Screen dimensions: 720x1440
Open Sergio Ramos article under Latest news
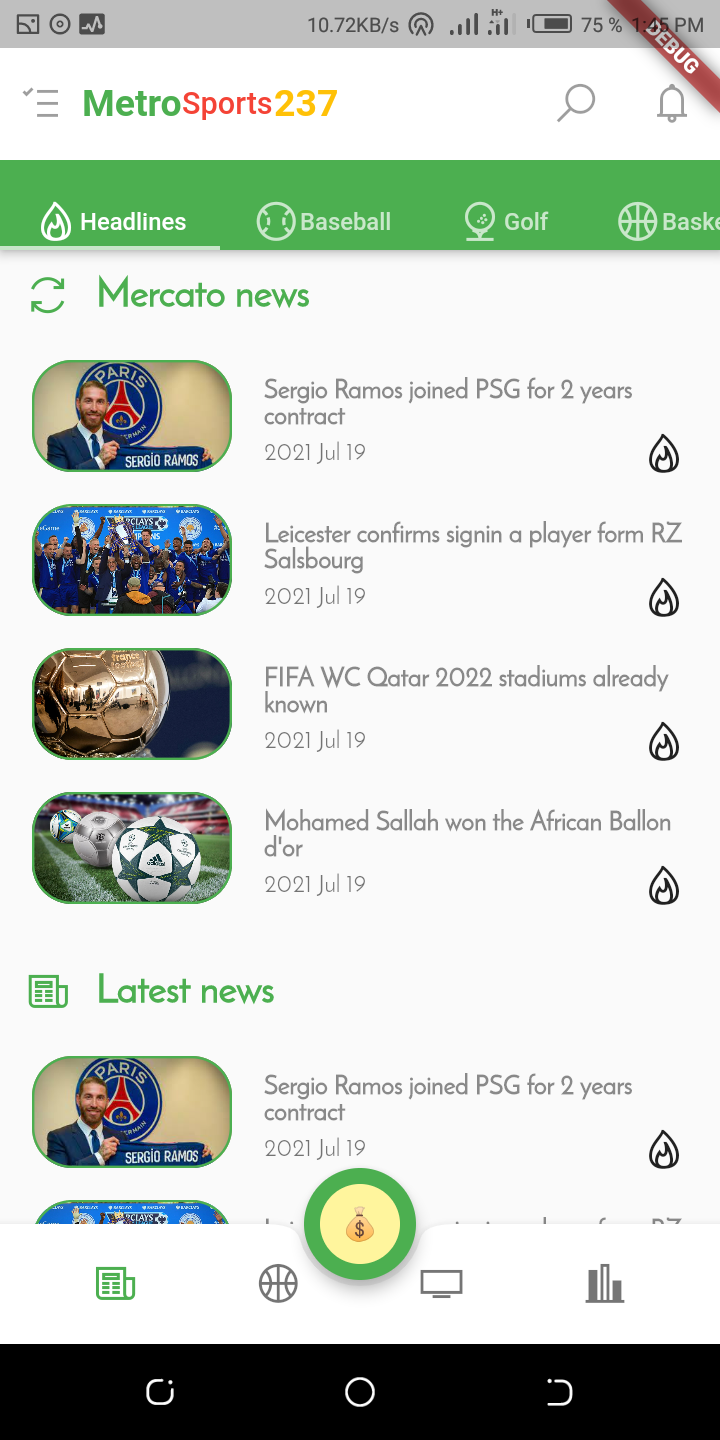point(447,1099)
